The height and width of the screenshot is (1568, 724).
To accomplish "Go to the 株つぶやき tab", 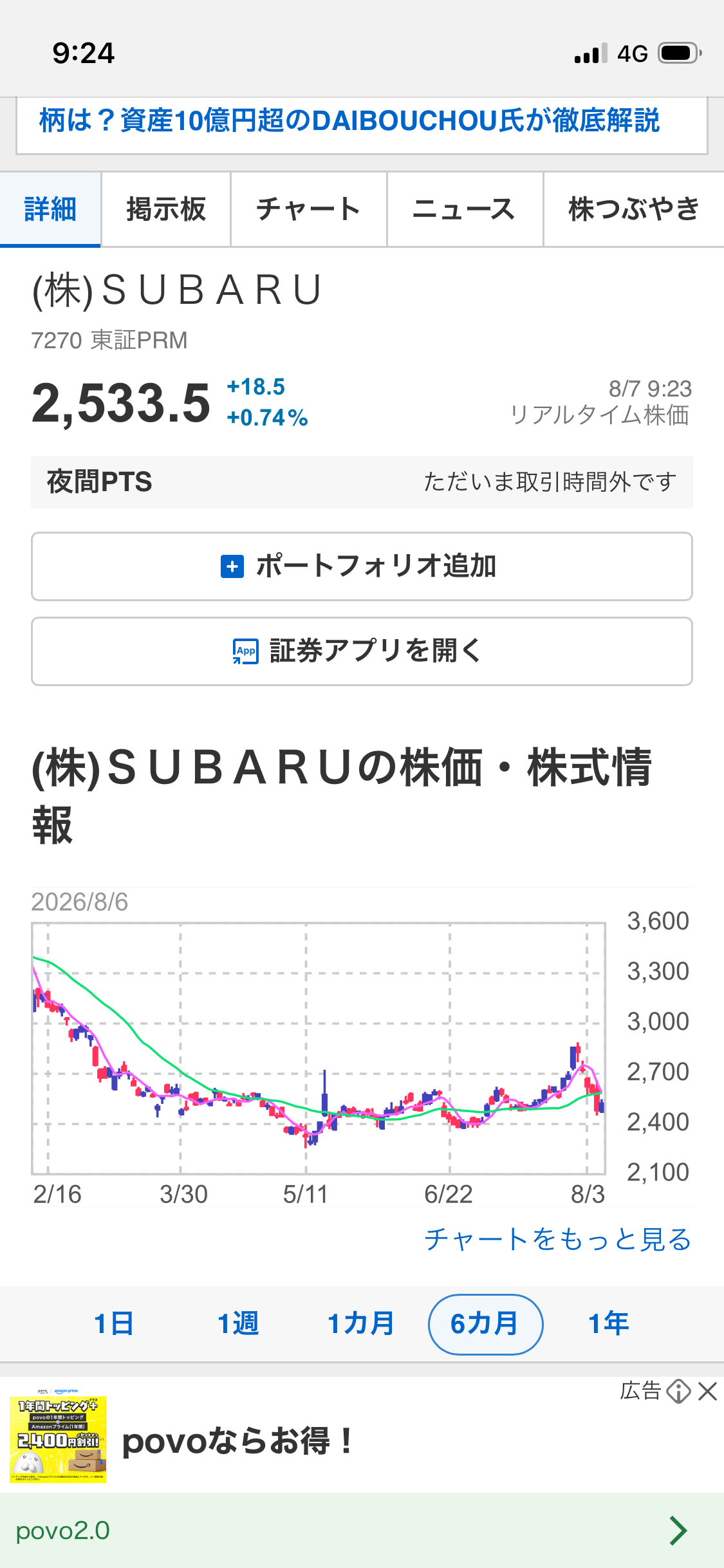I will [634, 209].
